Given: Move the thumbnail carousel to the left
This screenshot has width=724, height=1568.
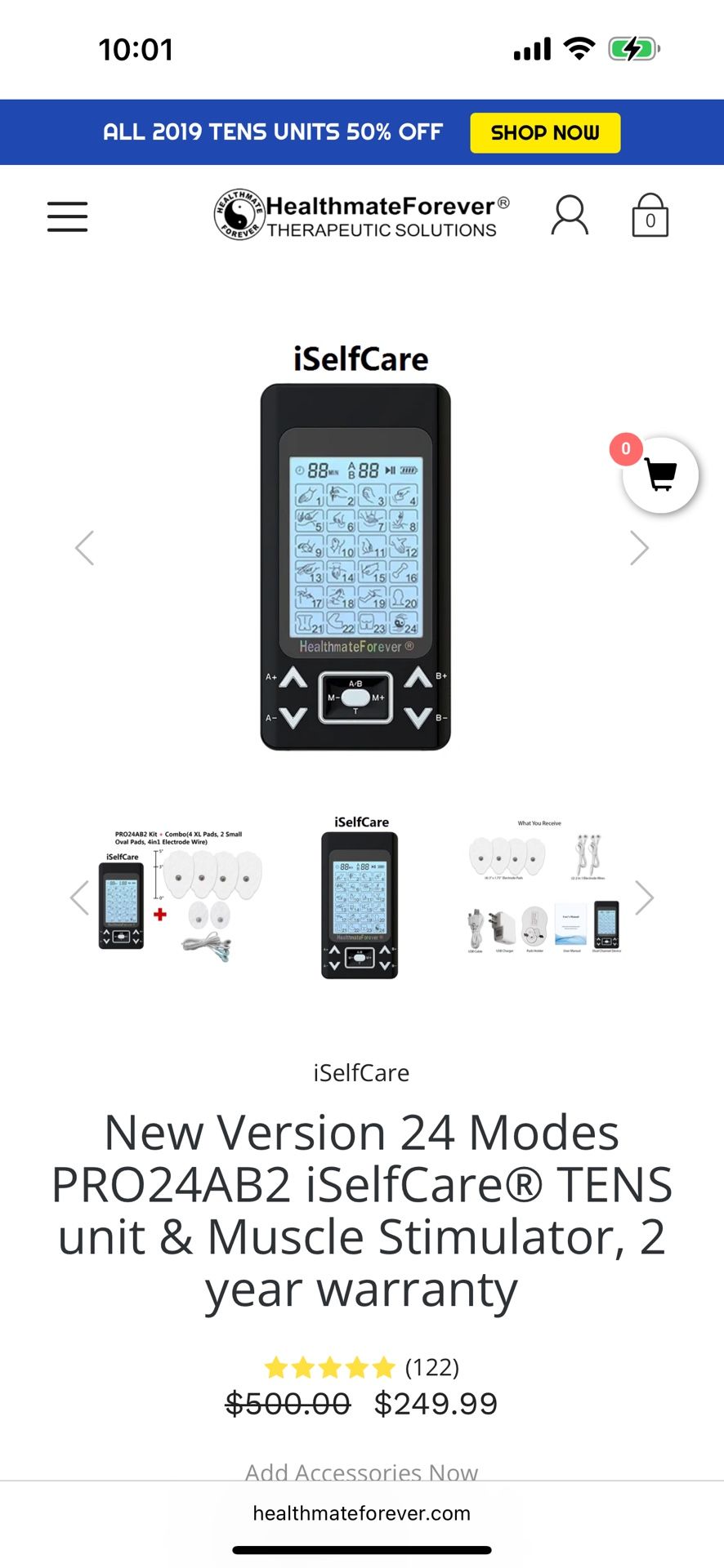Looking at the screenshot, I should [79, 898].
